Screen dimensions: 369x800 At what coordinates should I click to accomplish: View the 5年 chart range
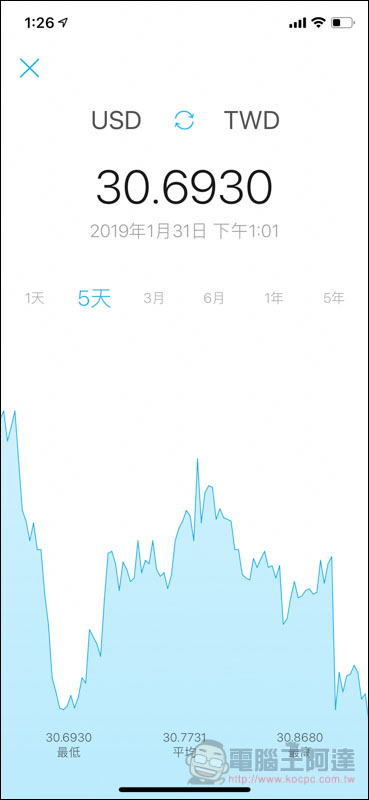pyautogui.click(x=334, y=298)
